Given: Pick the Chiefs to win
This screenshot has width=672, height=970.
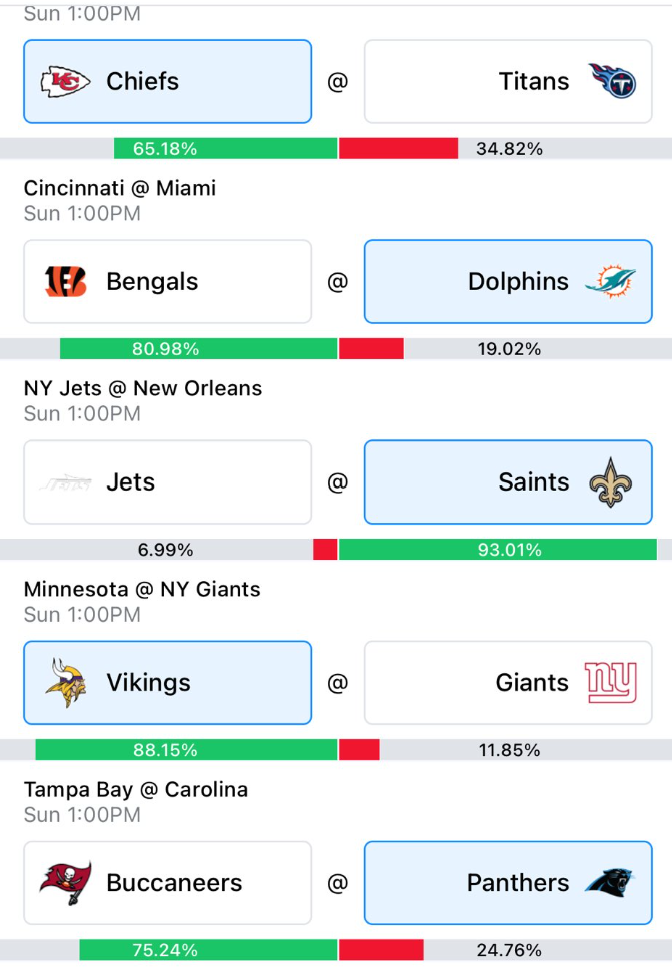Looking at the screenshot, I should pyautogui.click(x=168, y=82).
